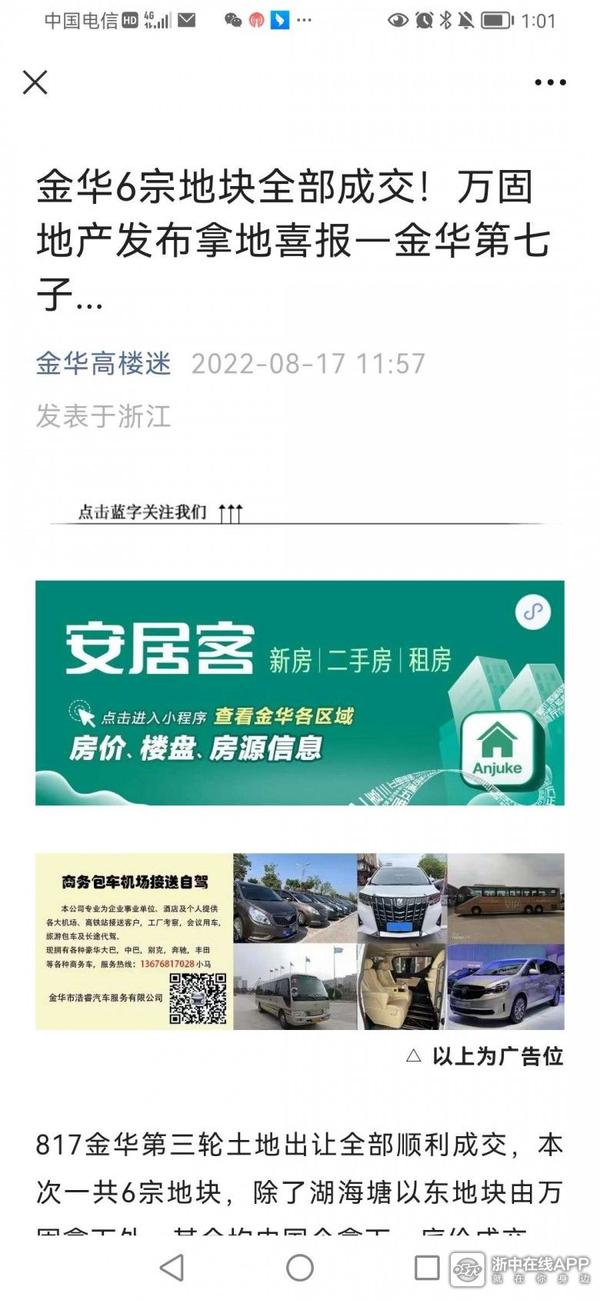The height and width of the screenshot is (1300, 600).
Task: Close the article page
Action: coord(35,82)
